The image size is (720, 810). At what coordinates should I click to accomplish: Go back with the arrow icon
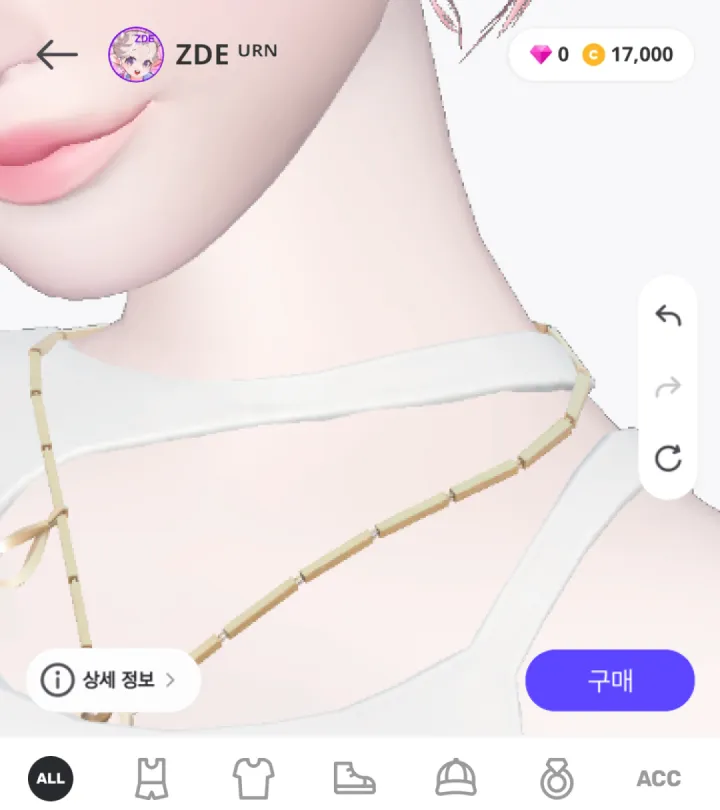56,54
